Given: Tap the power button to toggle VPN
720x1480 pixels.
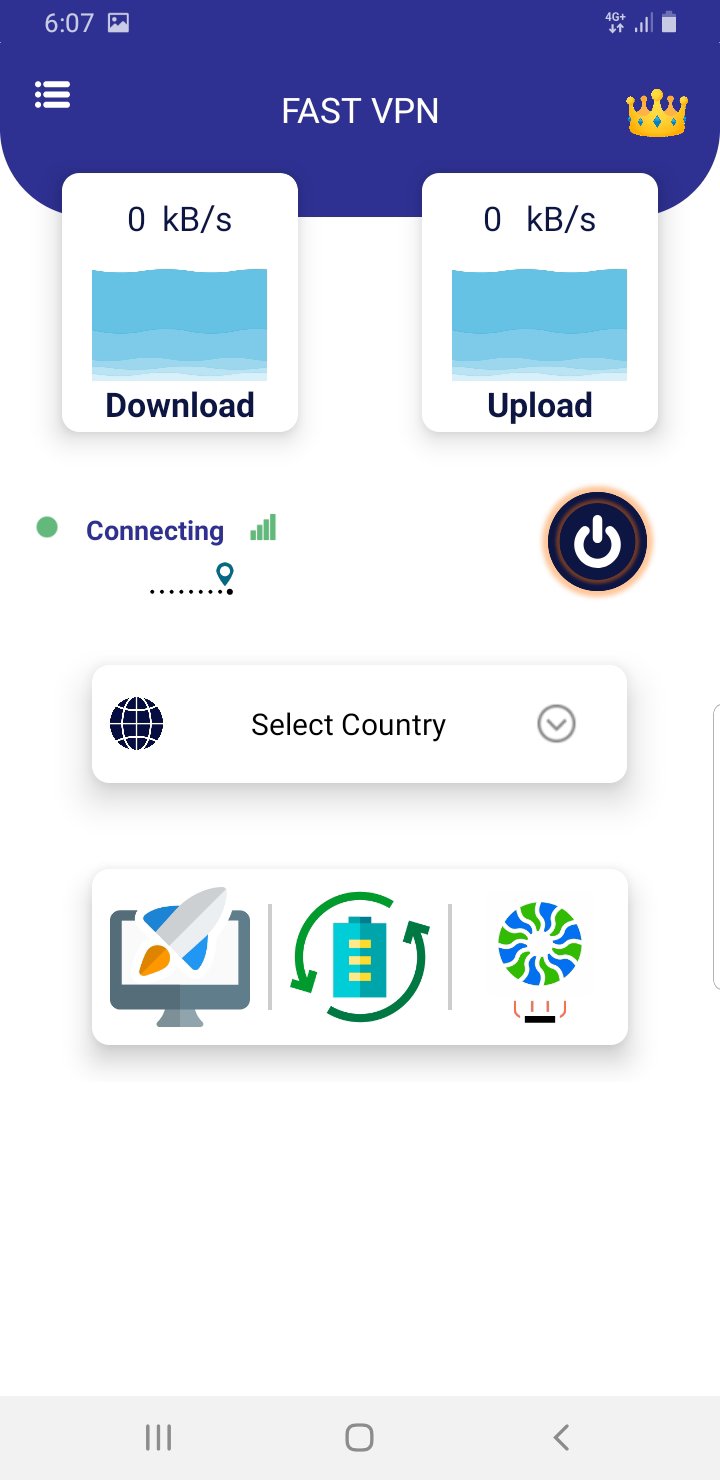Looking at the screenshot, I should (x=598, y=542).
